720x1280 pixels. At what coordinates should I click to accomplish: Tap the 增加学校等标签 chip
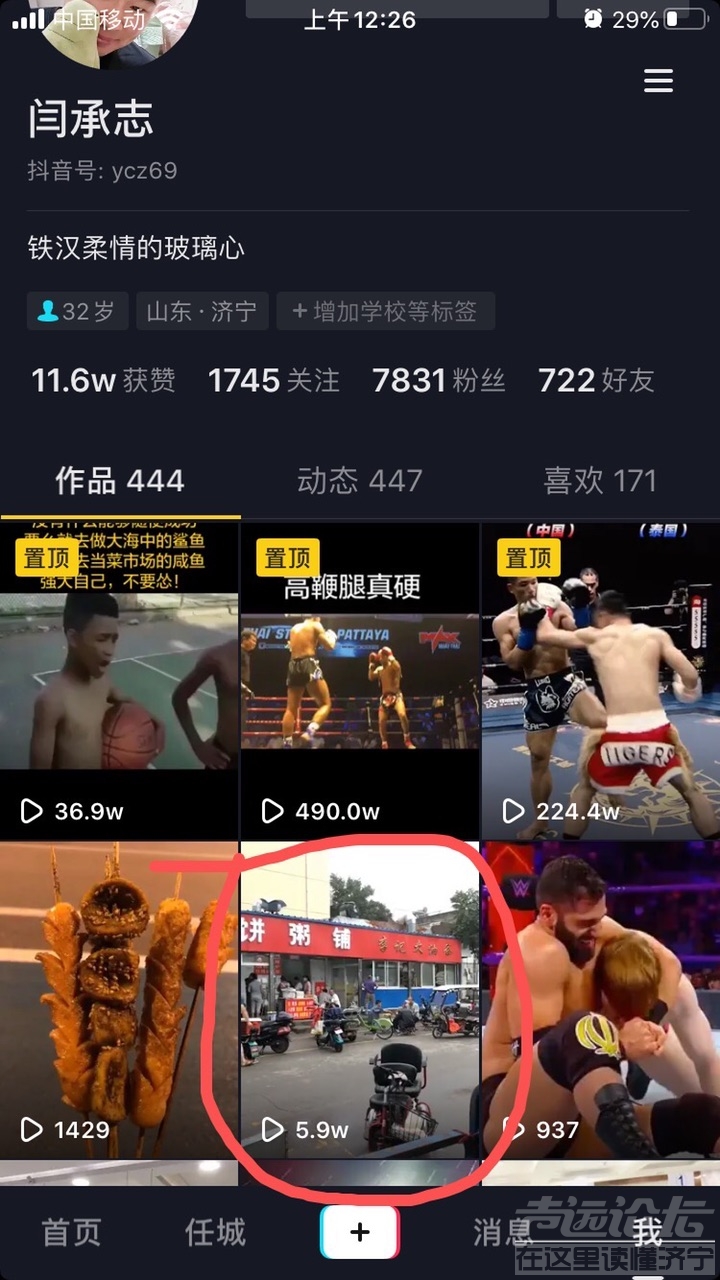click(386, 311)
